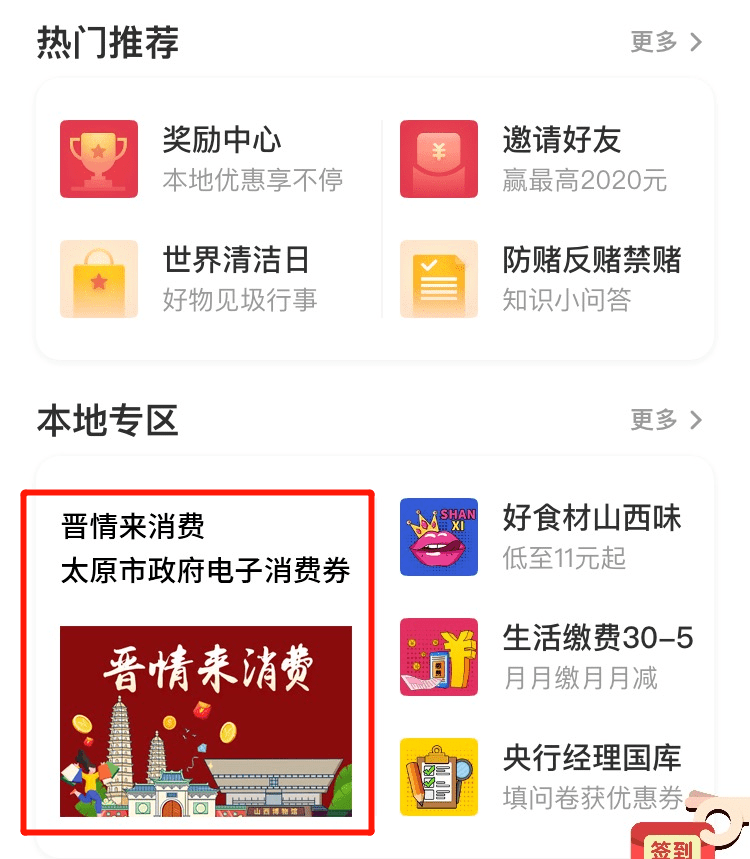Open more 热门推荐 items
Image resolution: width=750 pixels, height=859 pixels.
pos(666,42)
